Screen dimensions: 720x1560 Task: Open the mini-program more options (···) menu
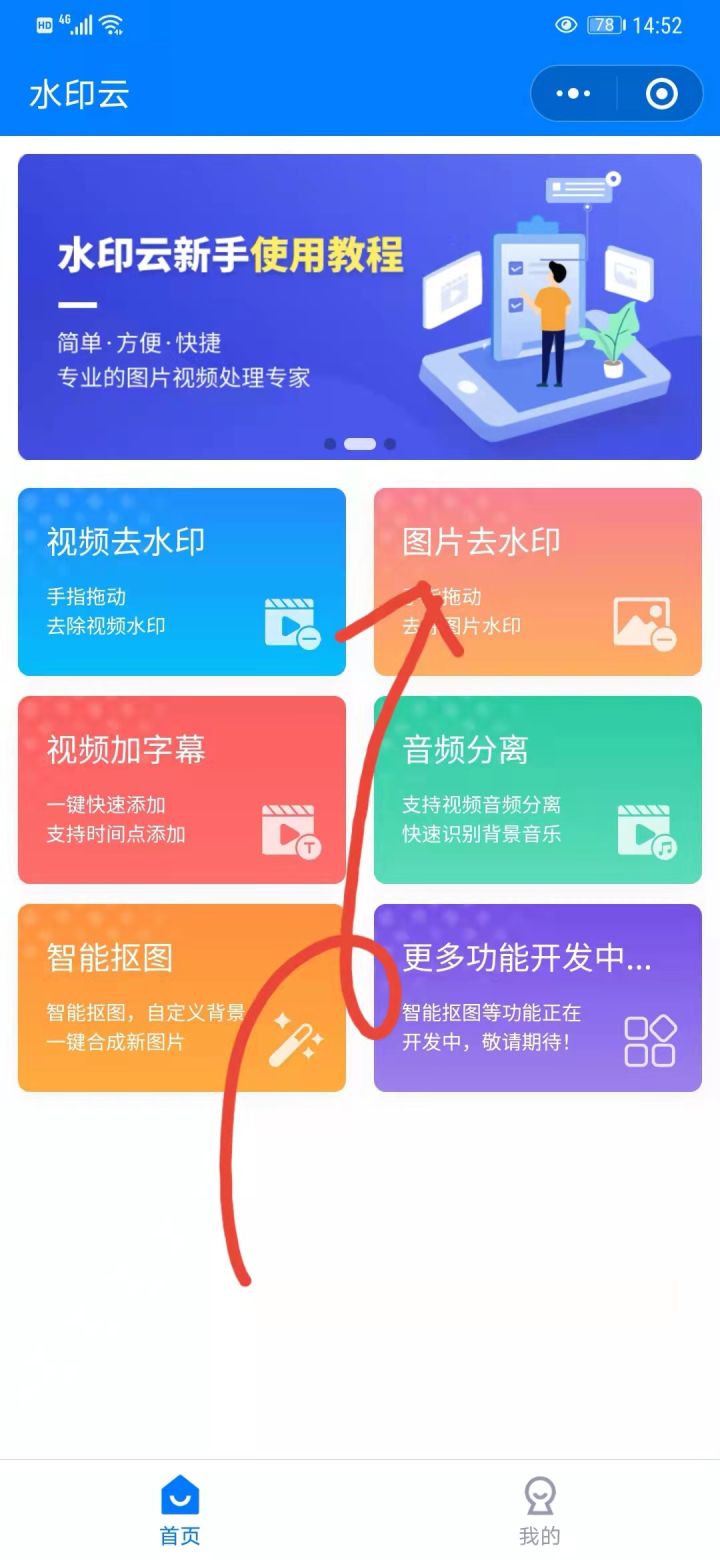click(573, 93)
